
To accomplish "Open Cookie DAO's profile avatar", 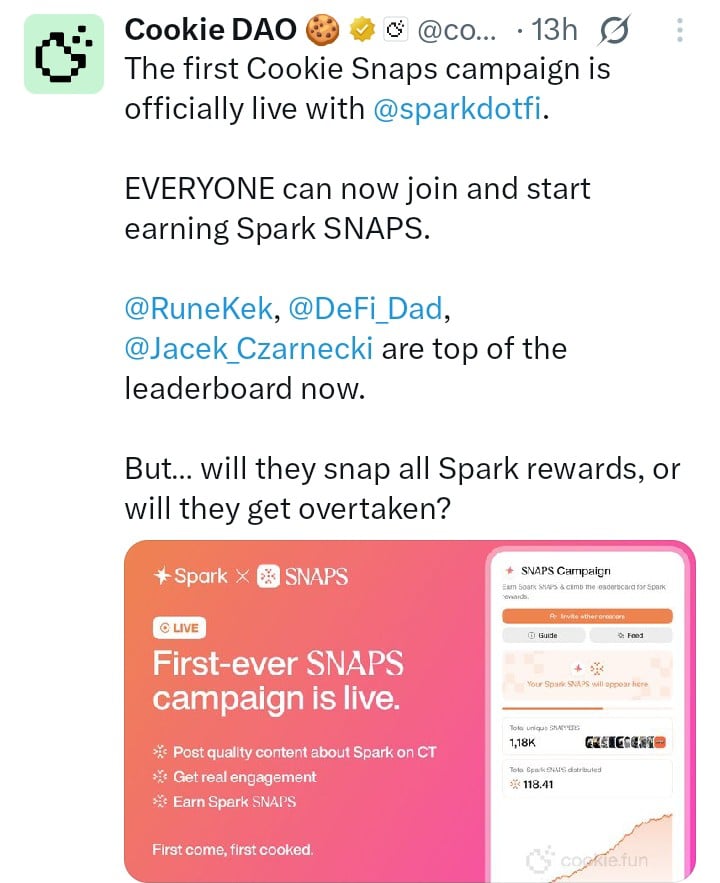I will (x=63, y=54).
